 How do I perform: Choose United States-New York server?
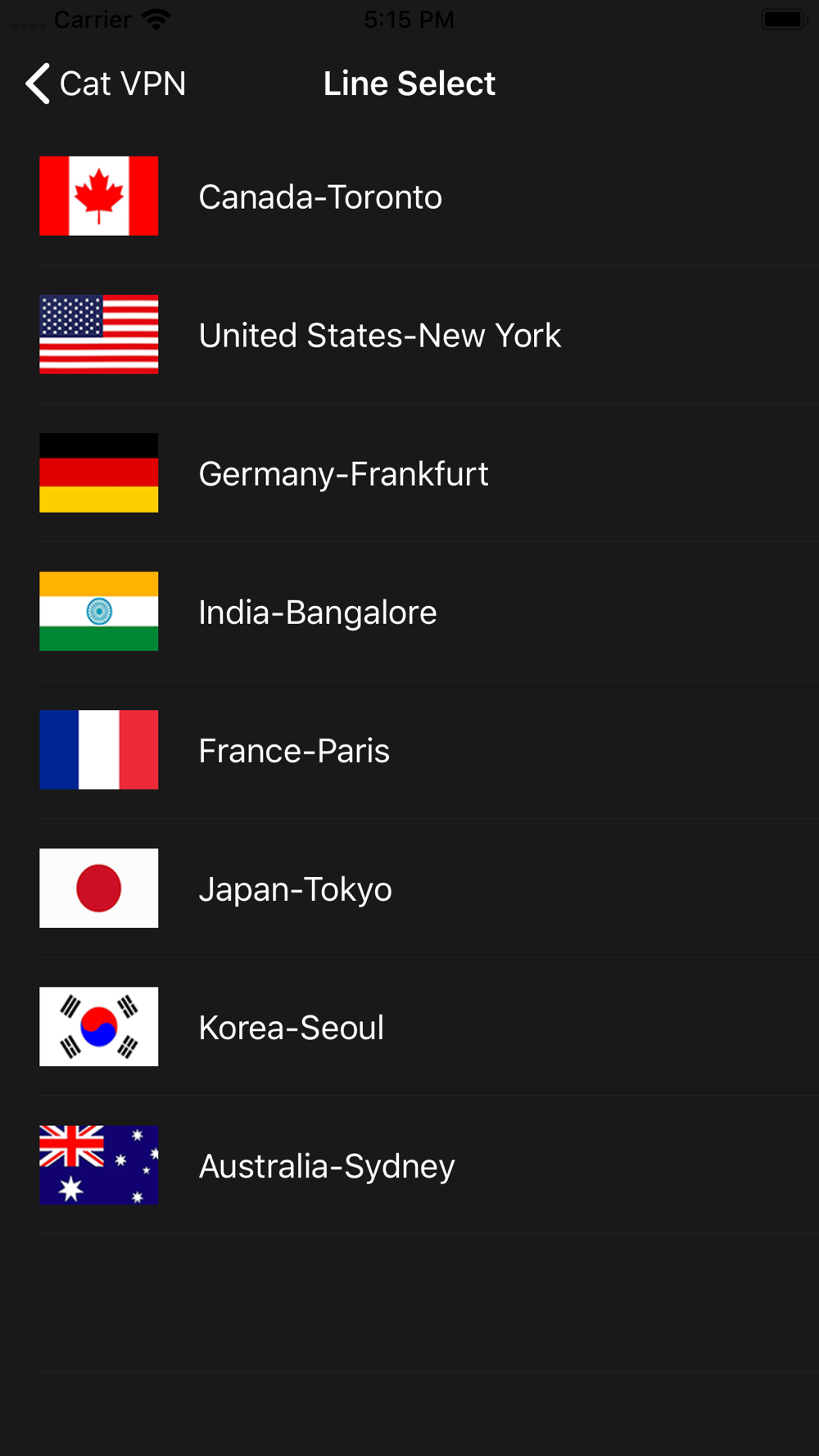point(409,335)
